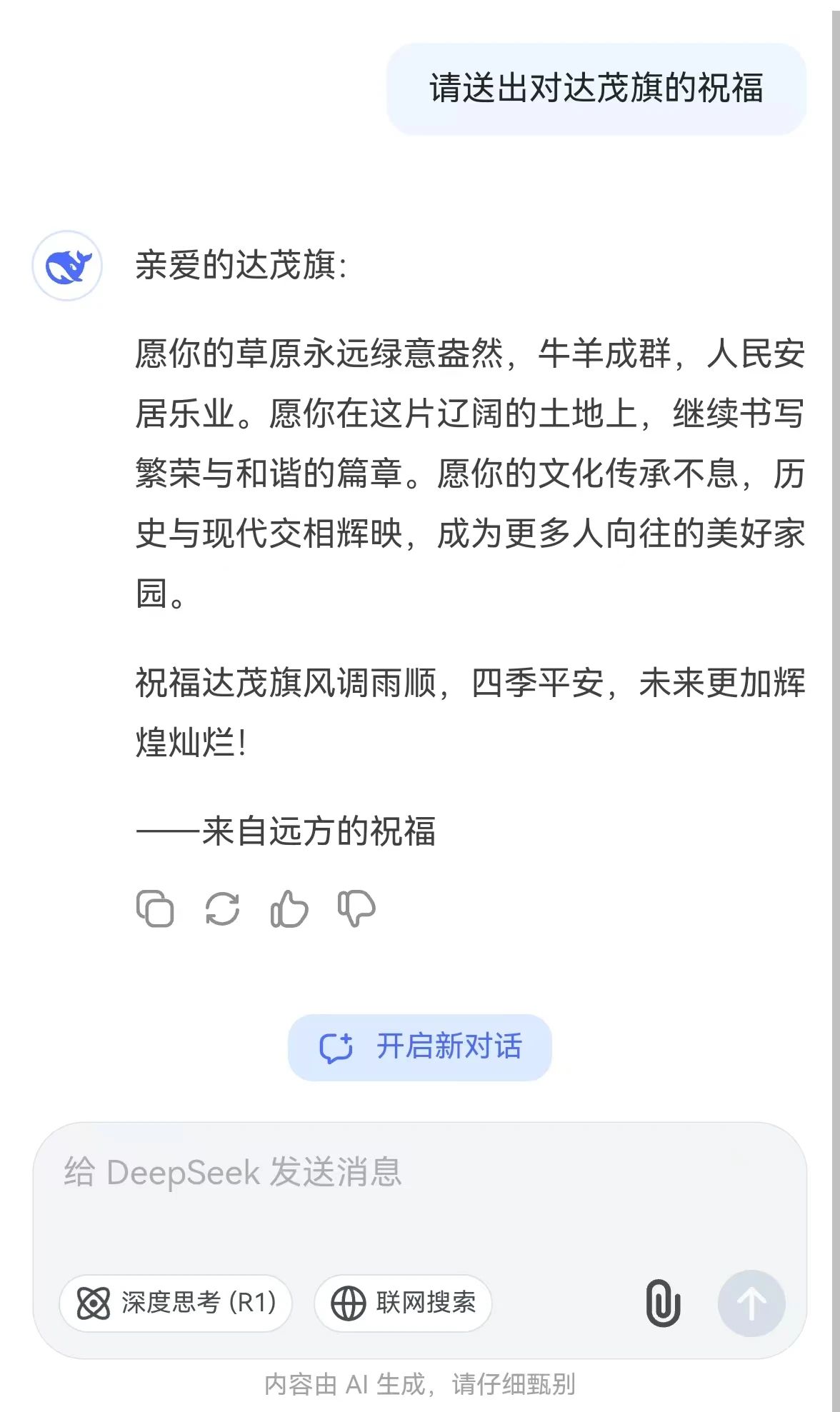The width and height of the screenshot is (840, 1412).
Task: Regenerate the blessing response
Action: pos(222,909)
